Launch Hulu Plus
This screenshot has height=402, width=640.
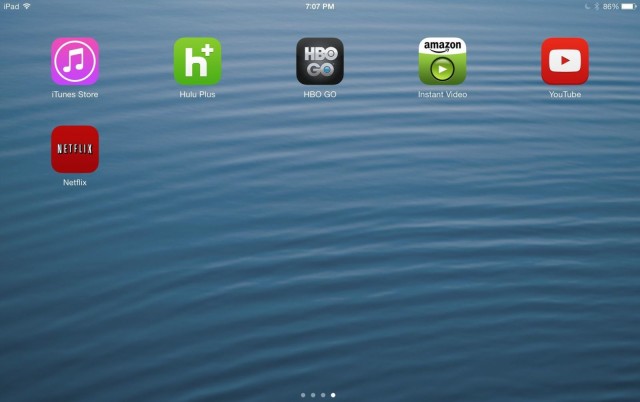(197, 61)
